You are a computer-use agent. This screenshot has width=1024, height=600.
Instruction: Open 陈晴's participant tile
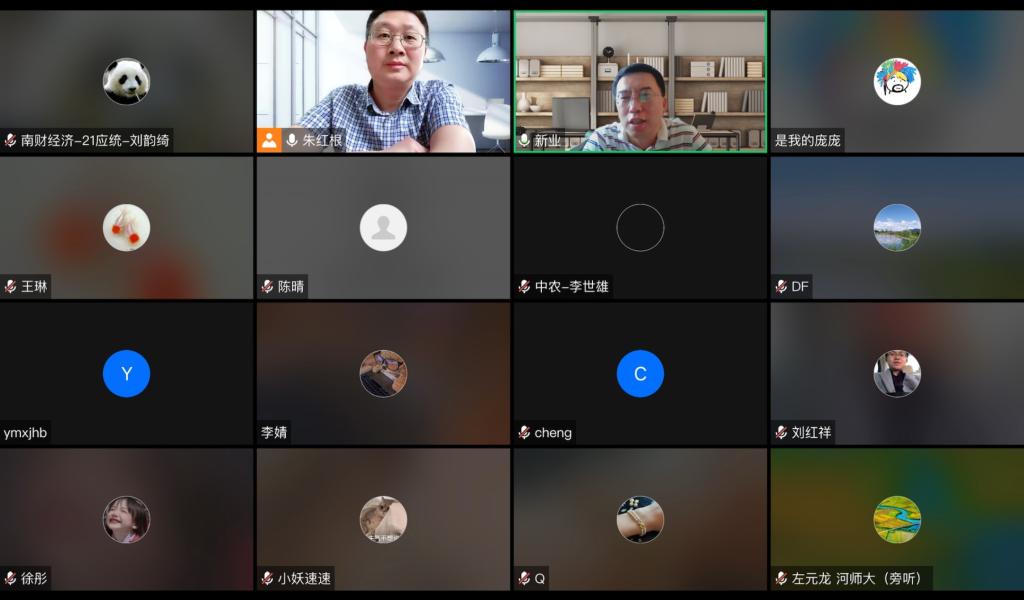[x=383, y=227]
